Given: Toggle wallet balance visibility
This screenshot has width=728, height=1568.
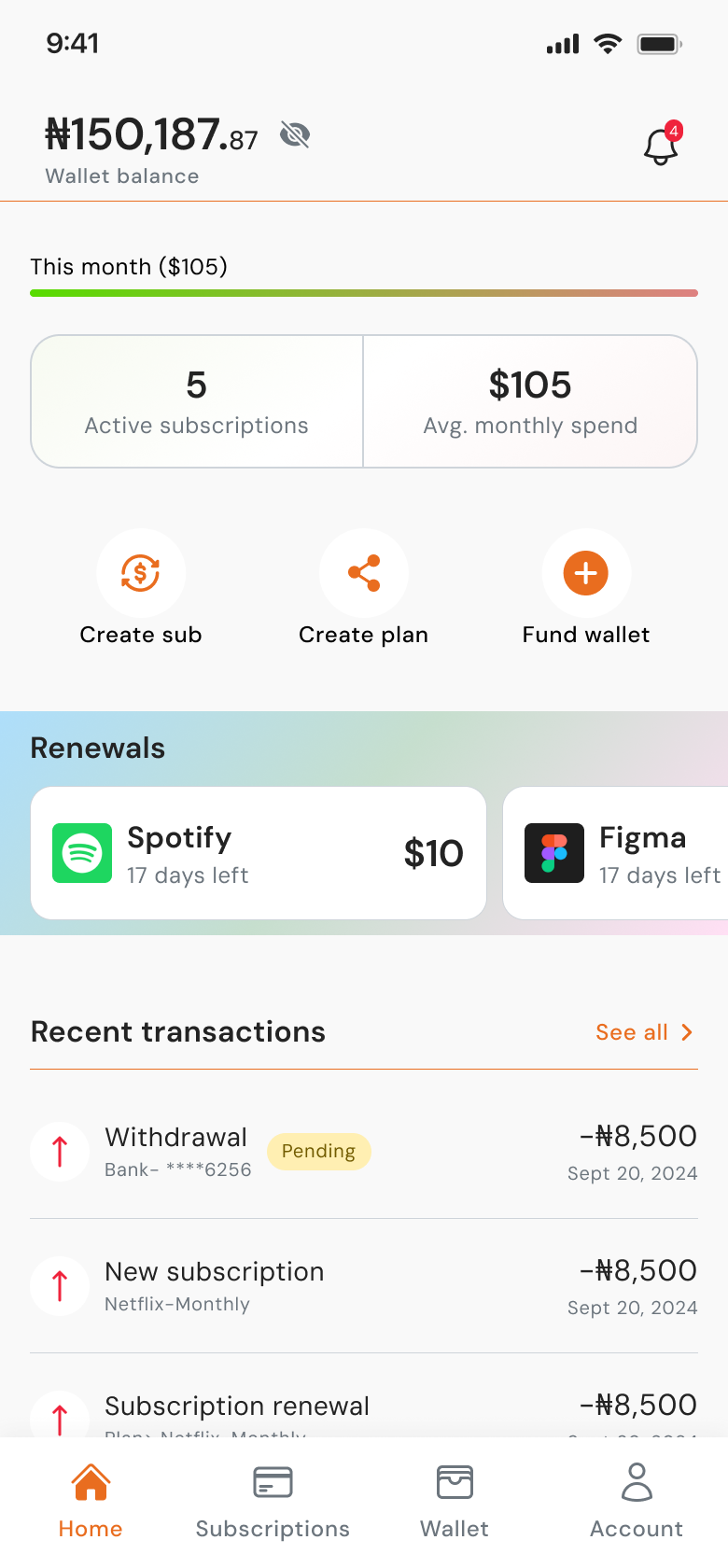Looking at the screenshot, I should [294, 134].
